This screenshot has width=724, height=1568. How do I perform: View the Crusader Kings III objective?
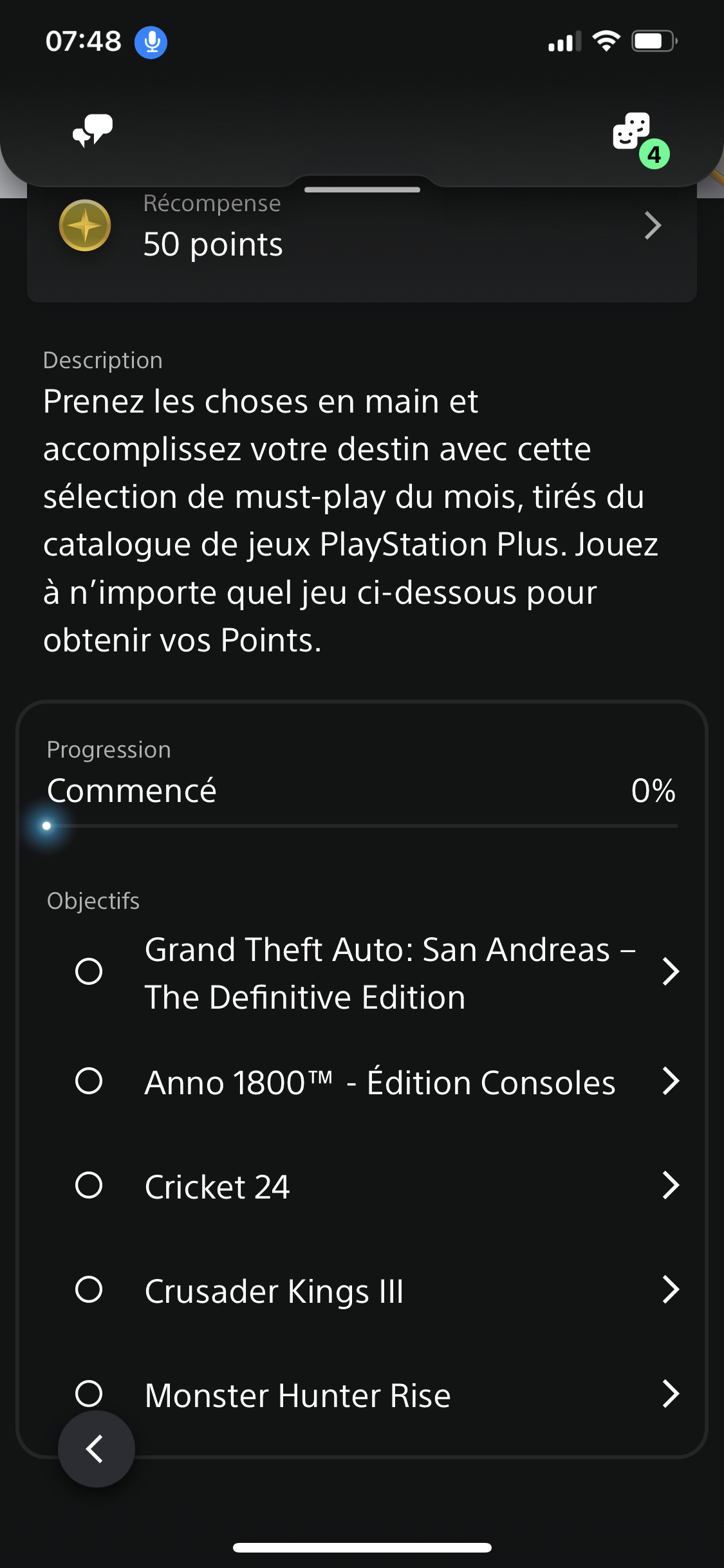click(x=376, y=1291)
